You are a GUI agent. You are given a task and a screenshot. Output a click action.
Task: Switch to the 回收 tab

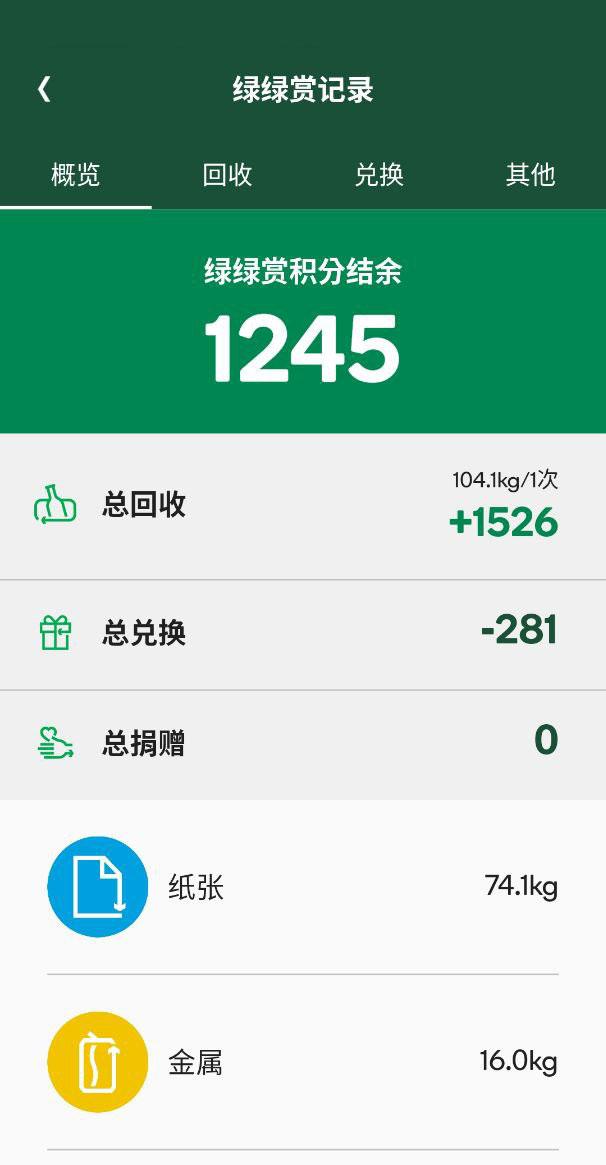tap(227, 175)
